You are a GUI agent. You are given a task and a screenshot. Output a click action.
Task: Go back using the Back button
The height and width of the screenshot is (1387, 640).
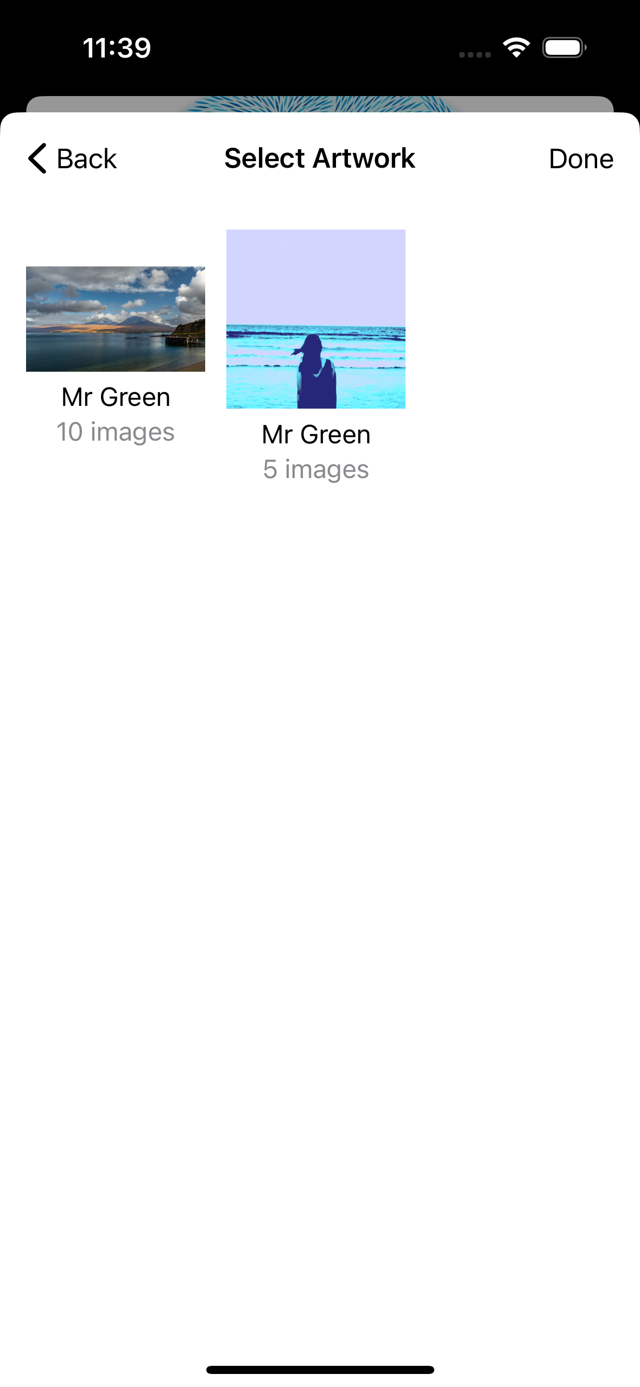tap(73, 159)
